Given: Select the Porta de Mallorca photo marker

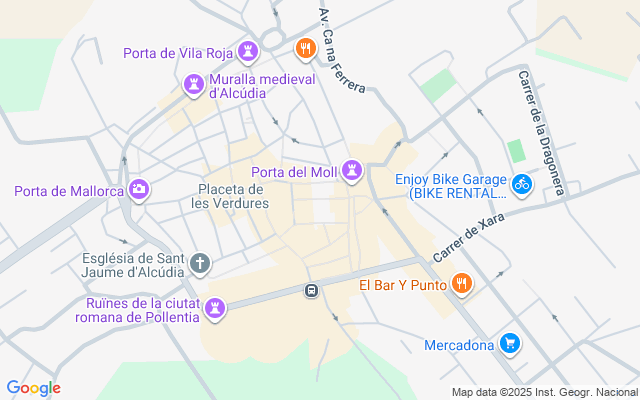Looking at the screenshot, I should coord(140,189).
